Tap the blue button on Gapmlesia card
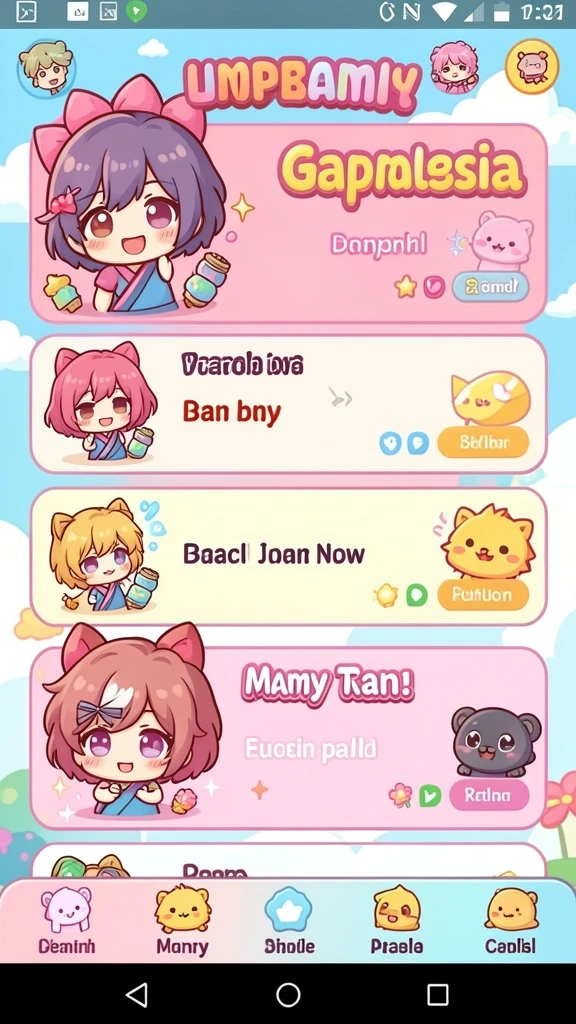The height and width of the screenshot is (1024, 576). [490, 286]
